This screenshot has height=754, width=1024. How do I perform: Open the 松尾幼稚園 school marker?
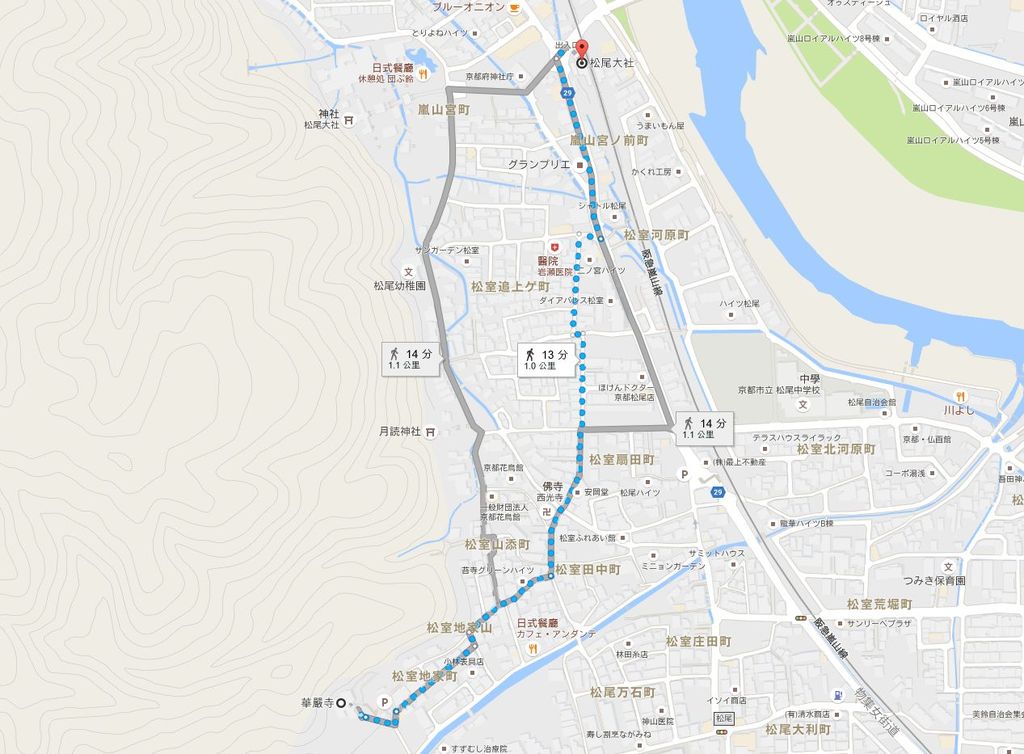pos(408,272)
